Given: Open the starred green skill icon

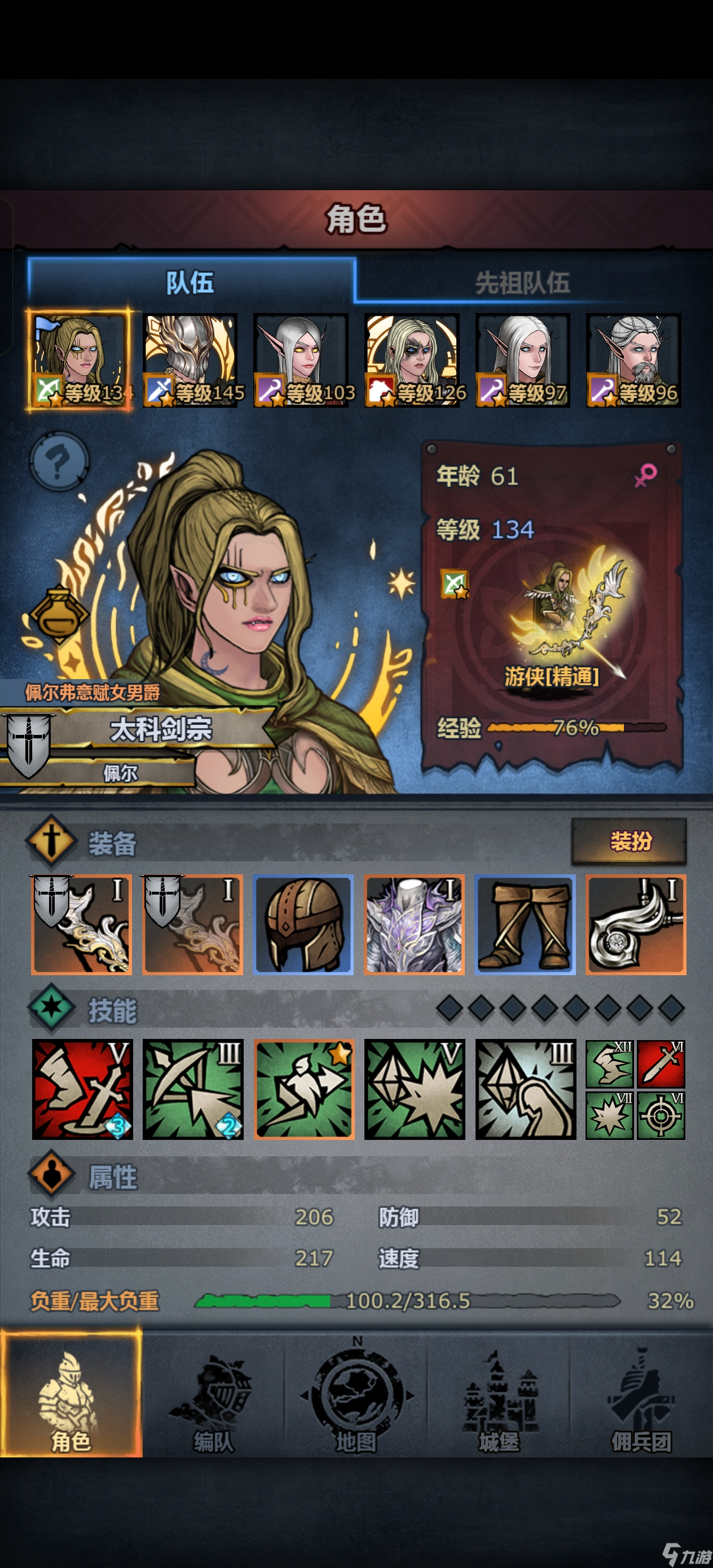Looking at the screenshot, I should 304,1089.
